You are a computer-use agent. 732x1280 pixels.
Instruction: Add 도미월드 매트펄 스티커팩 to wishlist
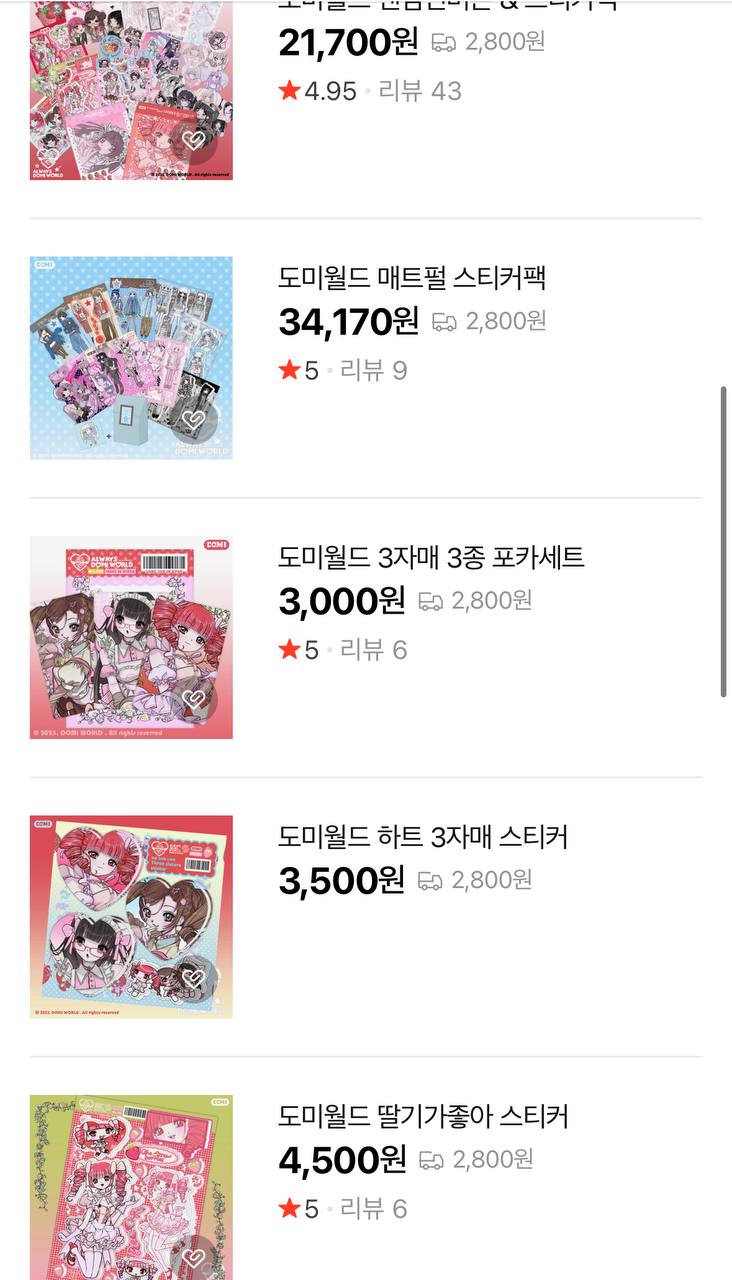coord(194,420)
